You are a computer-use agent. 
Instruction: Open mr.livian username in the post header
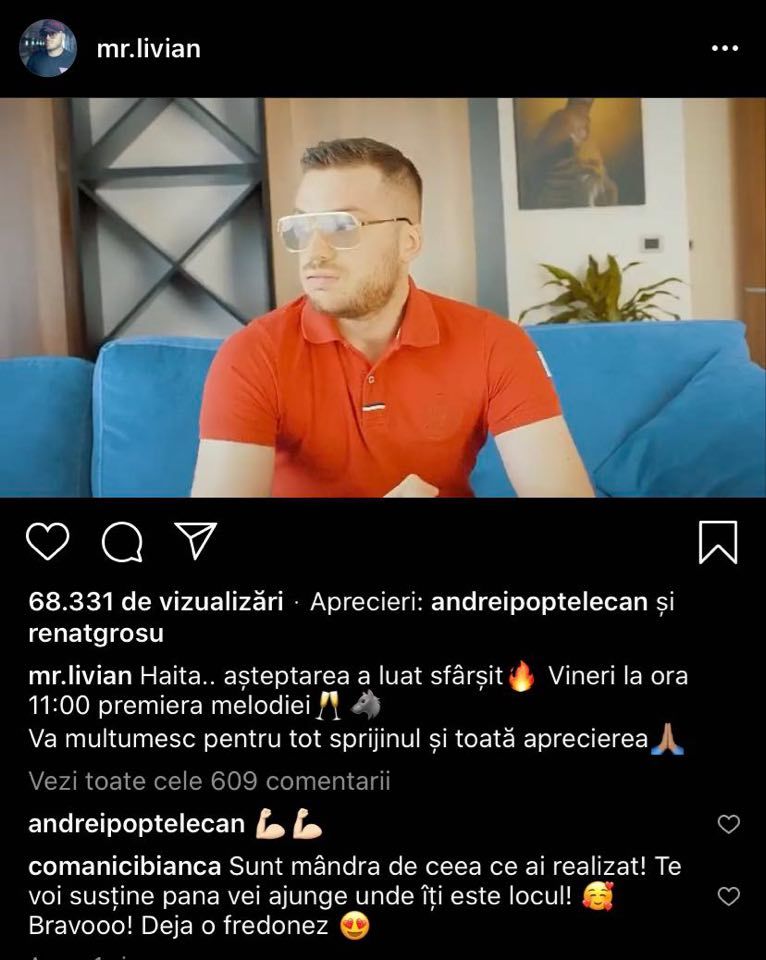(x=147, y=48)
